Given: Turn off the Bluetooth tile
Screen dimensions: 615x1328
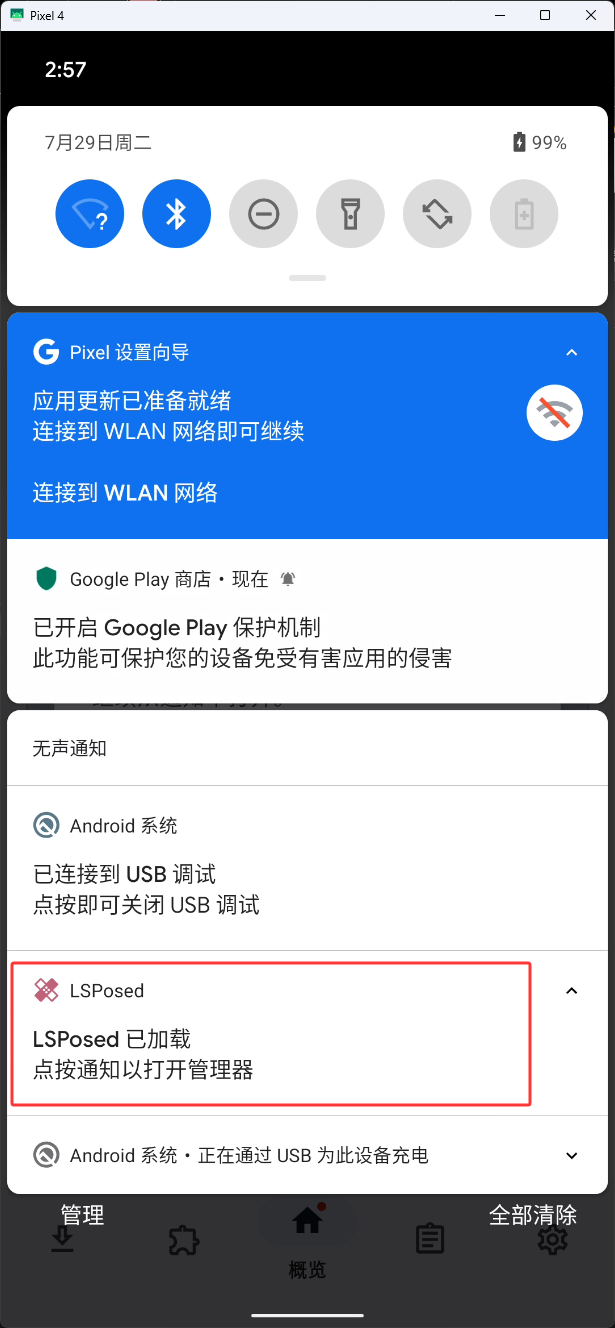Looking at the screenshot, I should coord(176,214).
